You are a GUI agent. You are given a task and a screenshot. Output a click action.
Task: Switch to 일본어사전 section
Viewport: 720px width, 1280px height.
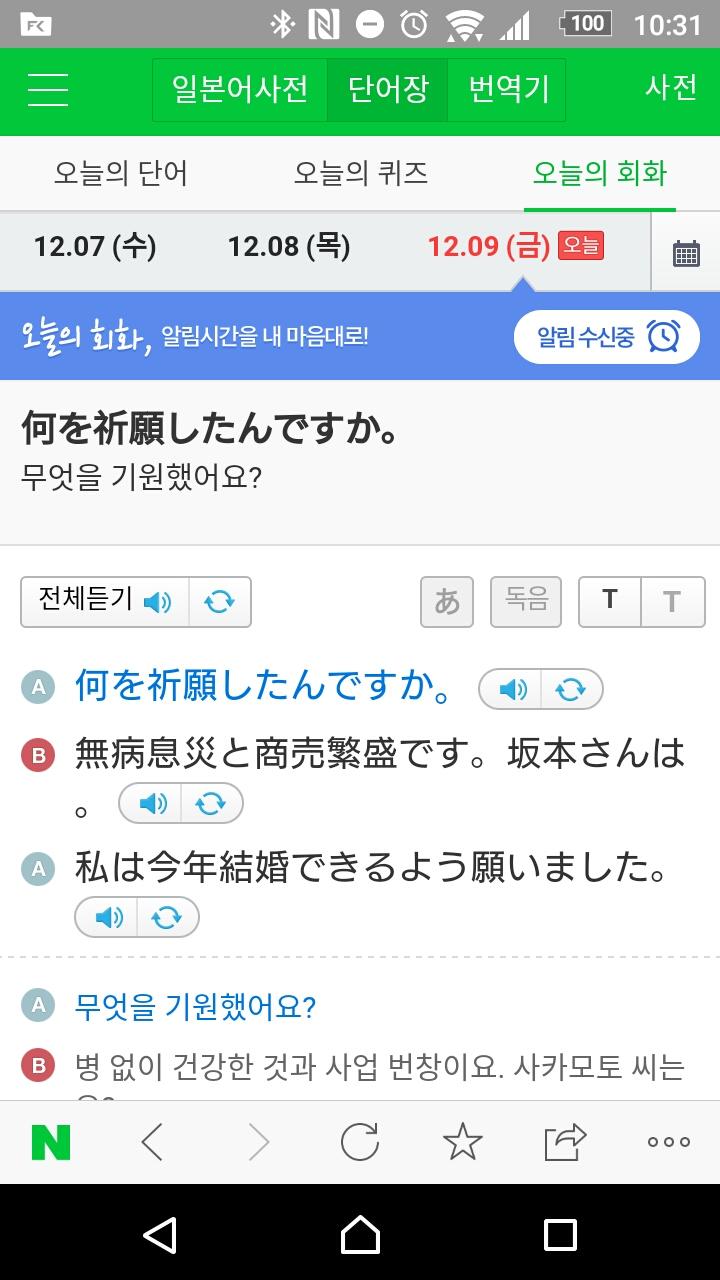point(240,90)
